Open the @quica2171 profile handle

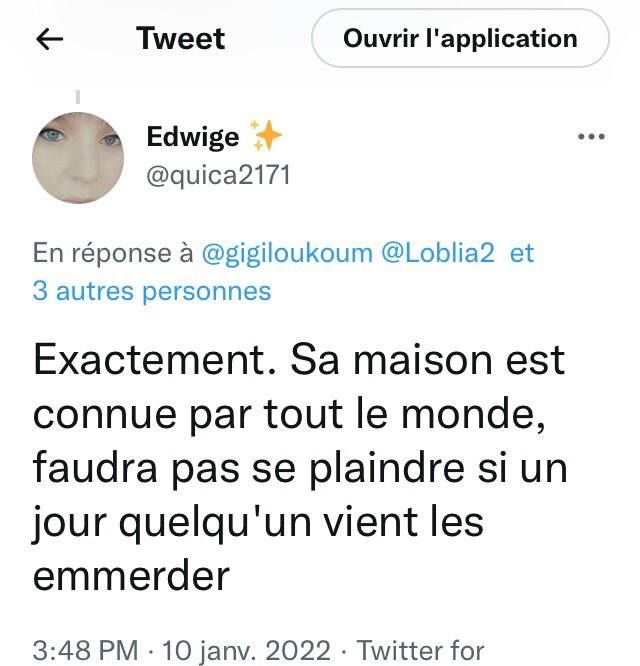[x=218, y=174]
